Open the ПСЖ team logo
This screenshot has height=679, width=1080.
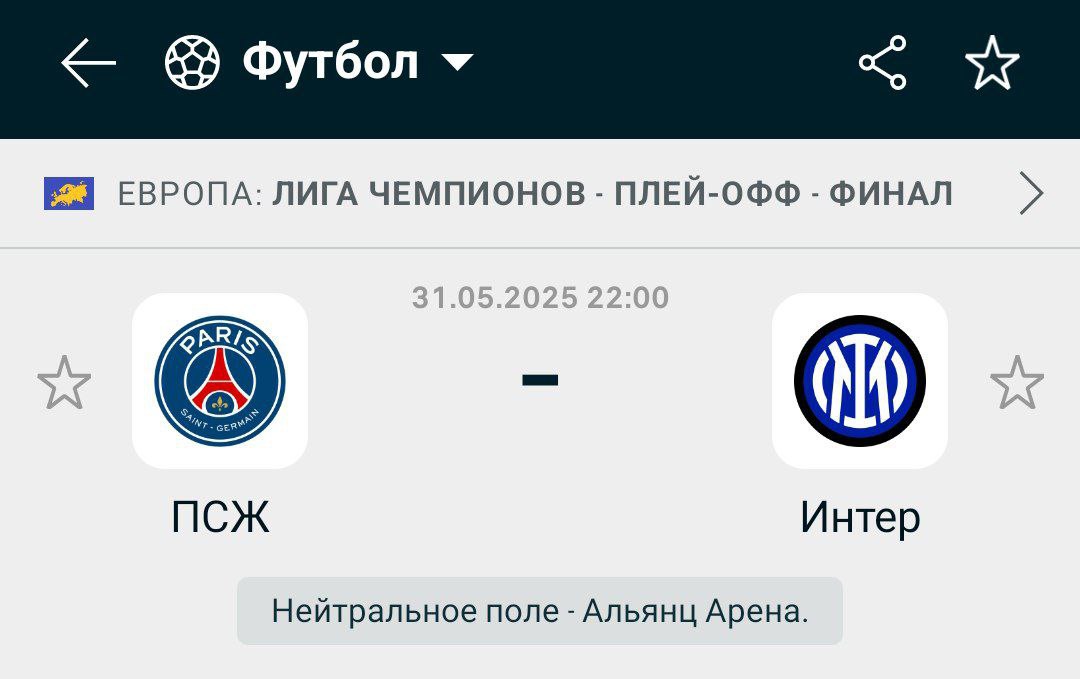[220, 381]
